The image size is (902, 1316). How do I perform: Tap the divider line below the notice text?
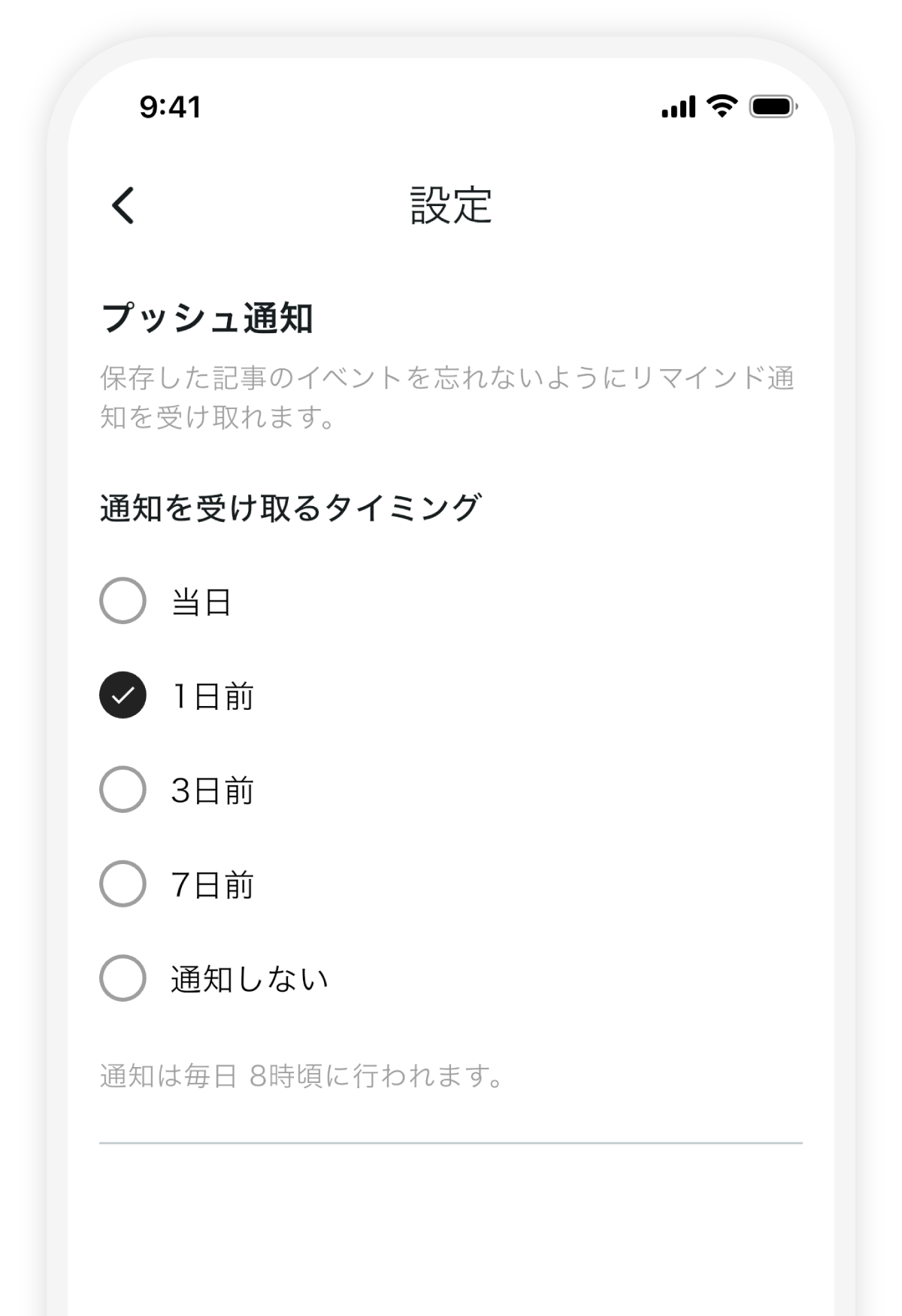tap(451, 1143)
